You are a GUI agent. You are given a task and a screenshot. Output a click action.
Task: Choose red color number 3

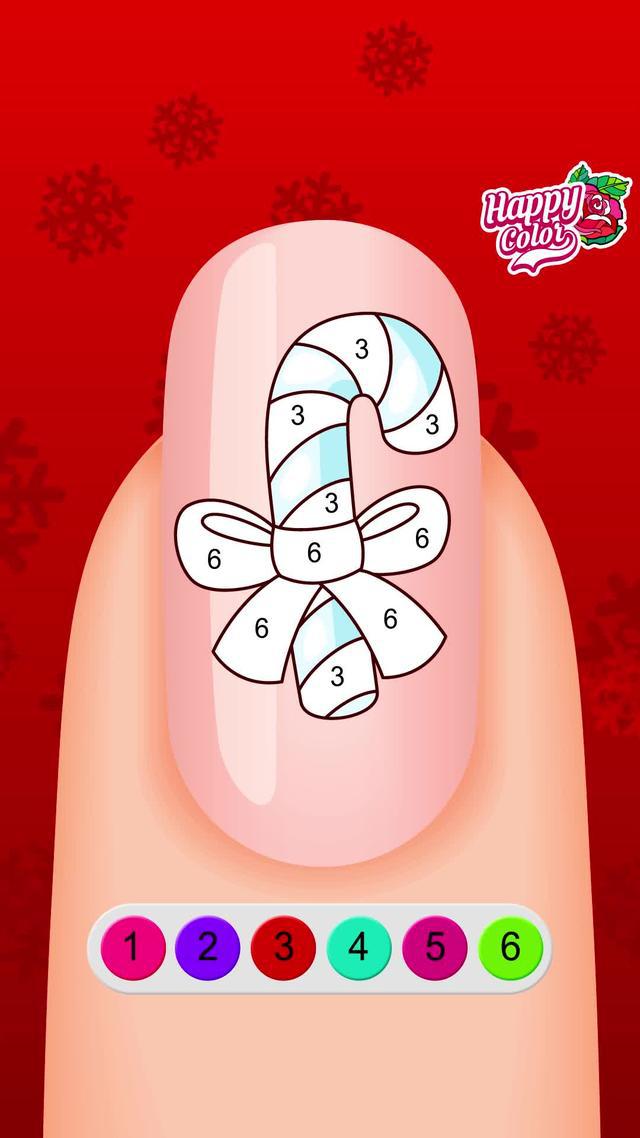pos(283,946)
